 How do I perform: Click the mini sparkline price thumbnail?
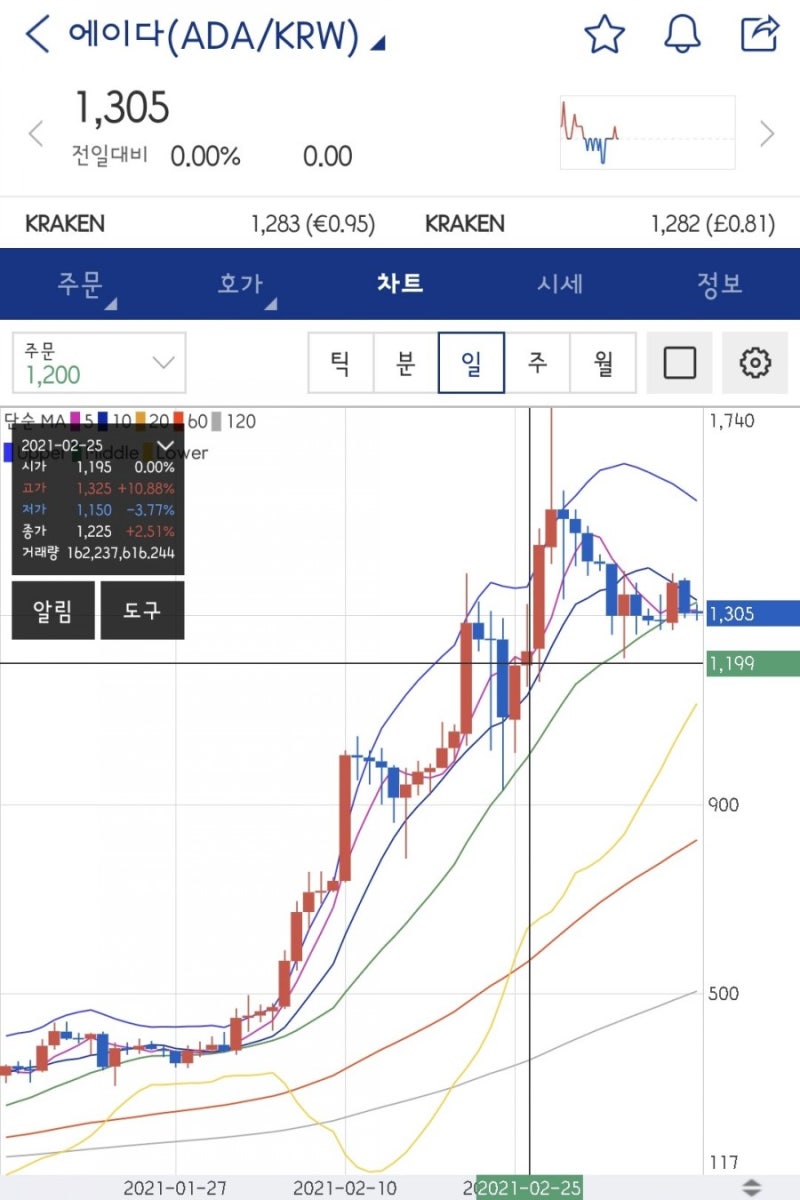[x=646, y=131]
